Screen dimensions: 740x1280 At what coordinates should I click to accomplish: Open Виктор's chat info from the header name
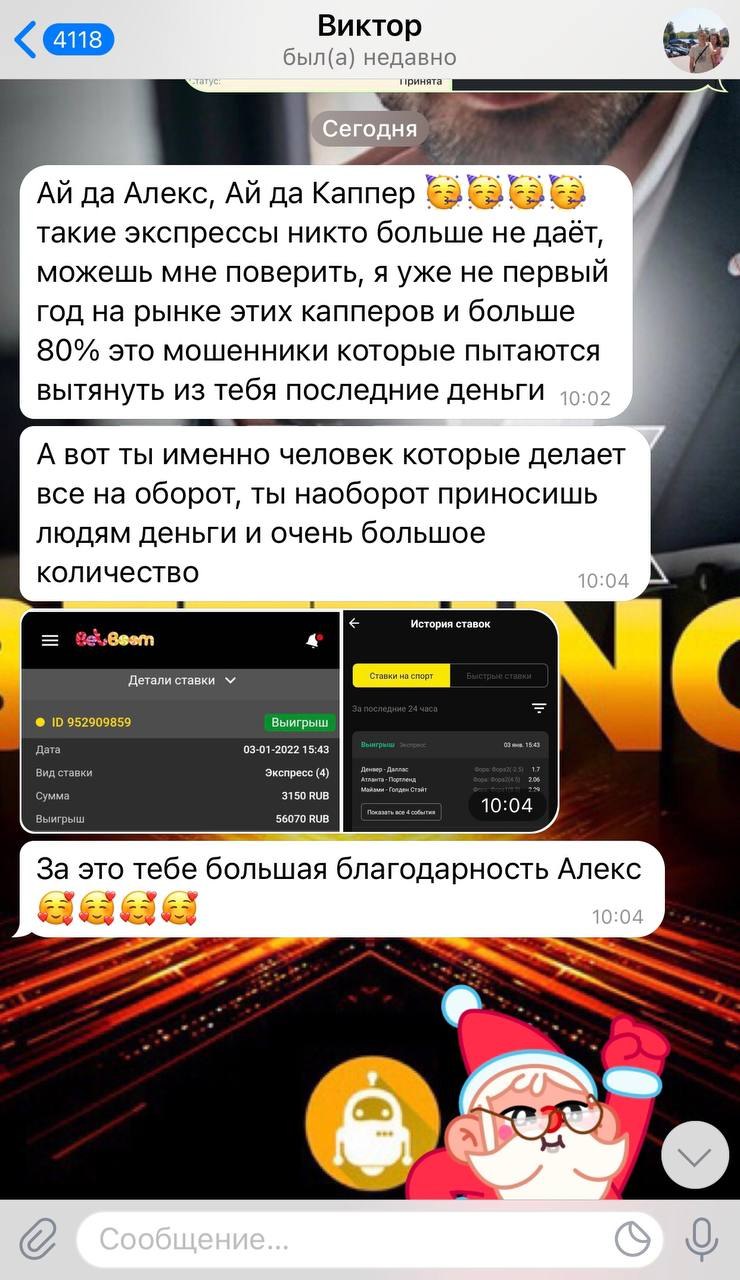coord(369,25)
